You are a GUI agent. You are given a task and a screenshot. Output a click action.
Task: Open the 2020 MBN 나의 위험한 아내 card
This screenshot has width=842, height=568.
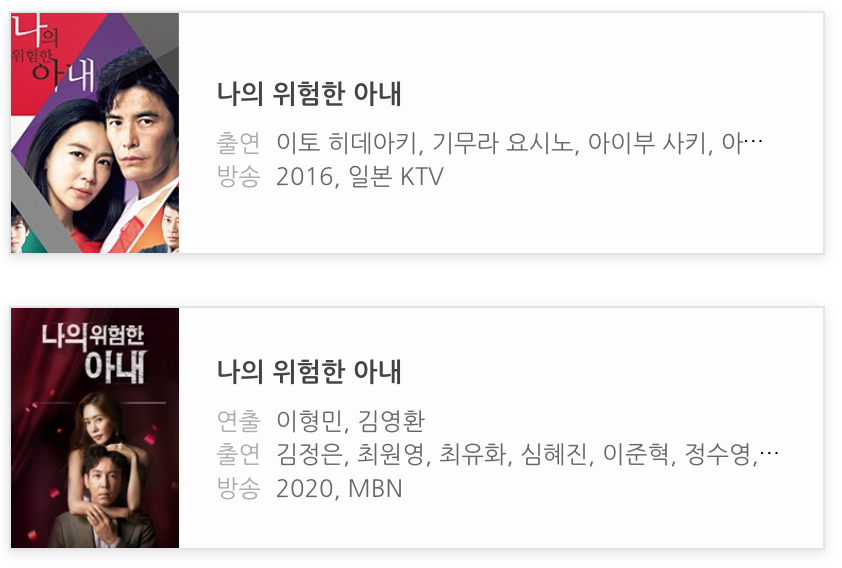pos(309,372)
